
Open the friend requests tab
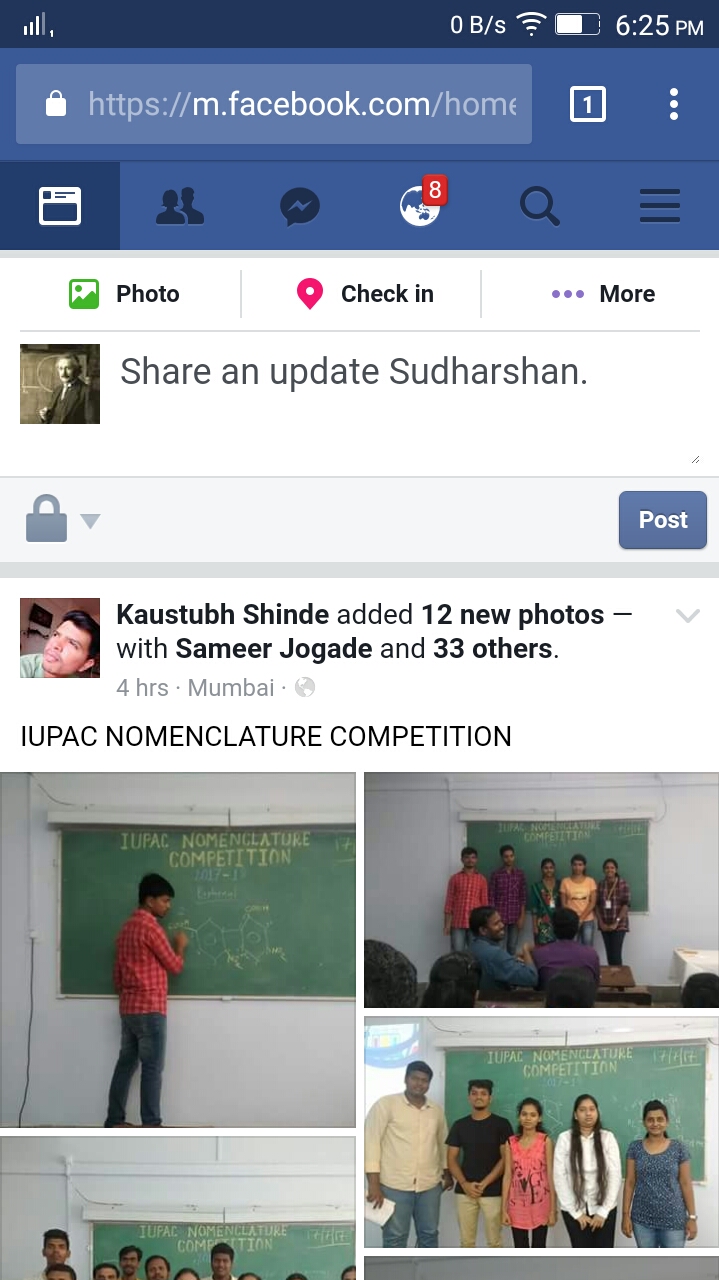click(180, 207)
